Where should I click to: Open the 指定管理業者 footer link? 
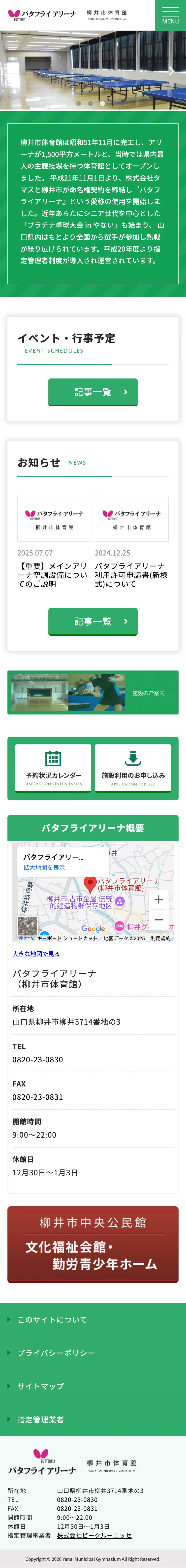[x=40, y=1419]
